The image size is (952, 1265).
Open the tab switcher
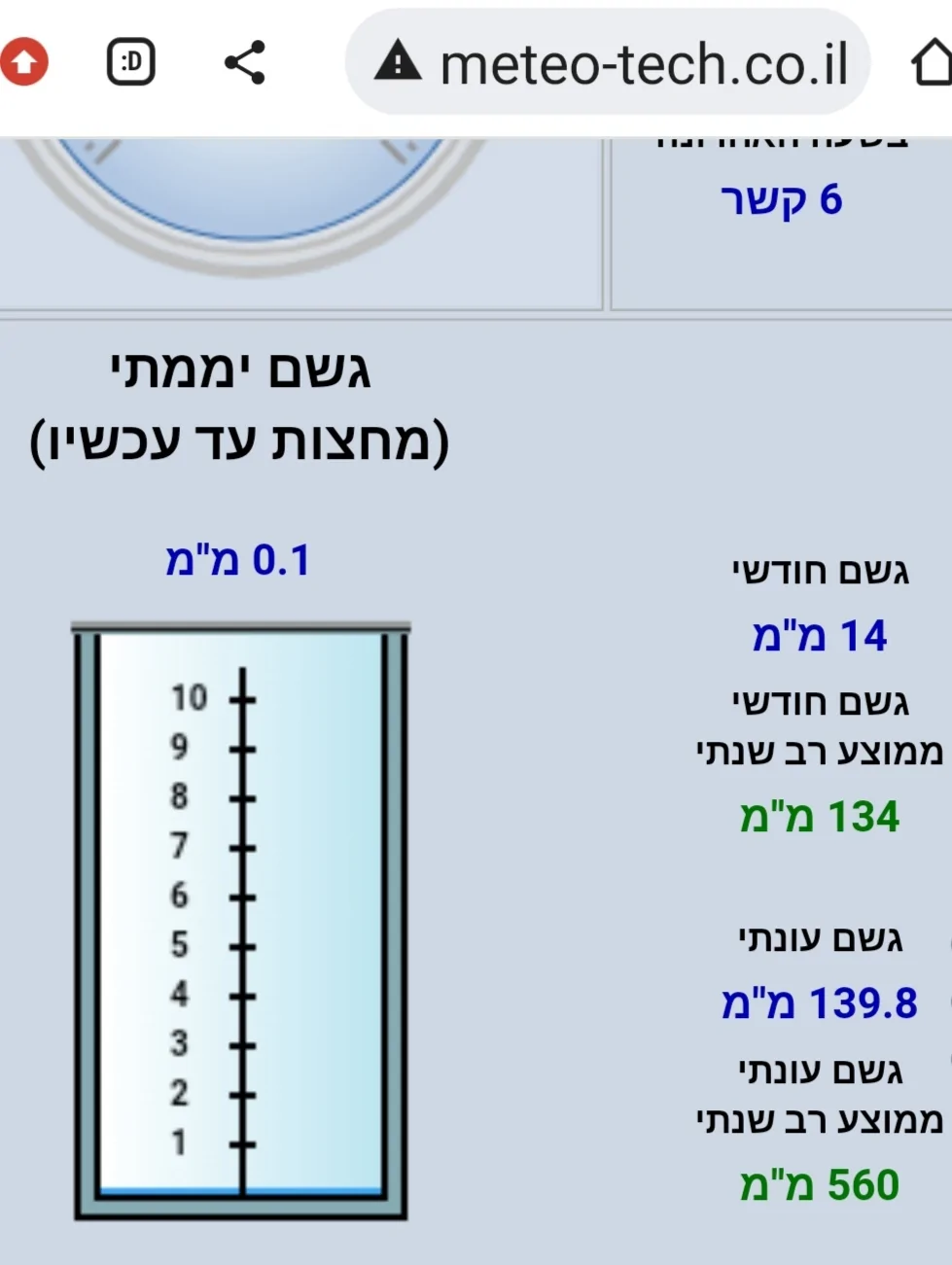130,63
